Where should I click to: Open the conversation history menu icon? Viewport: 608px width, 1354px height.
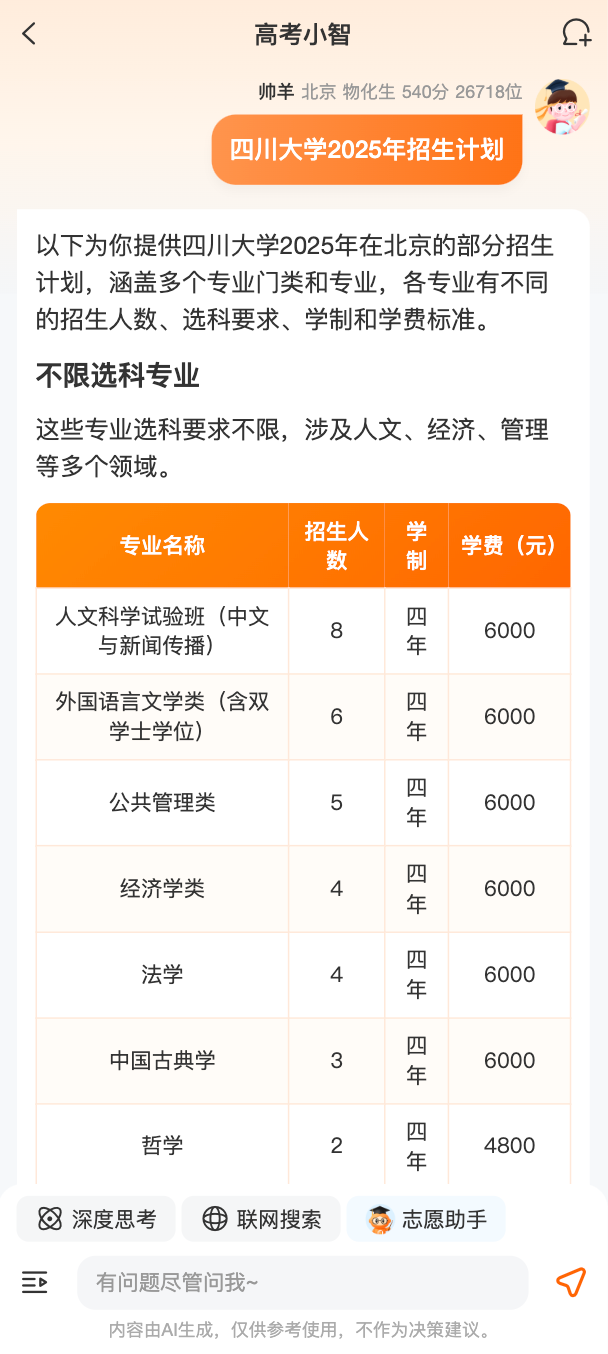point(35,1282)
